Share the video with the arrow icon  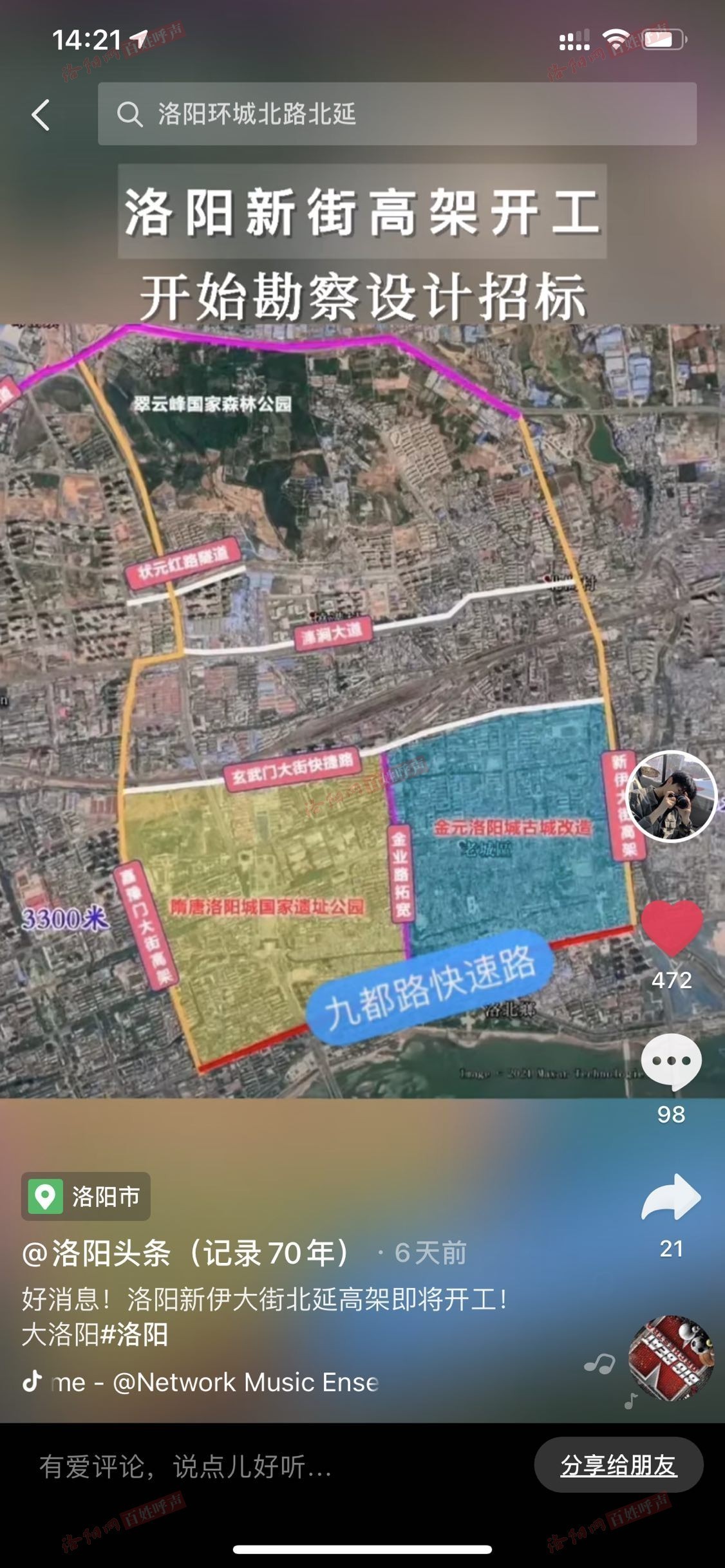671,1197
